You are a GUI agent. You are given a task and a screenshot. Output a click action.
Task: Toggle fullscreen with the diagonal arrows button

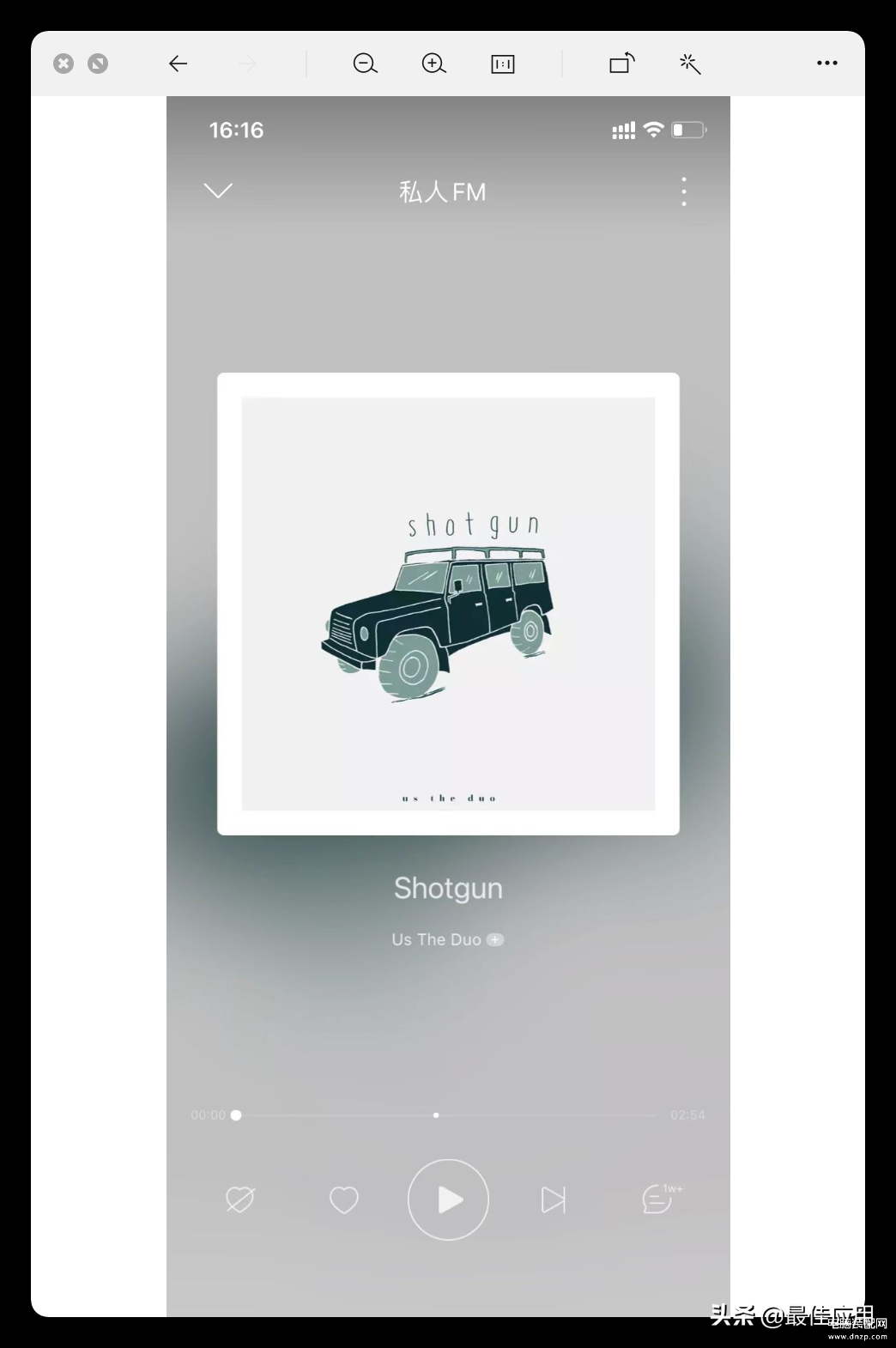coord(98,64)
